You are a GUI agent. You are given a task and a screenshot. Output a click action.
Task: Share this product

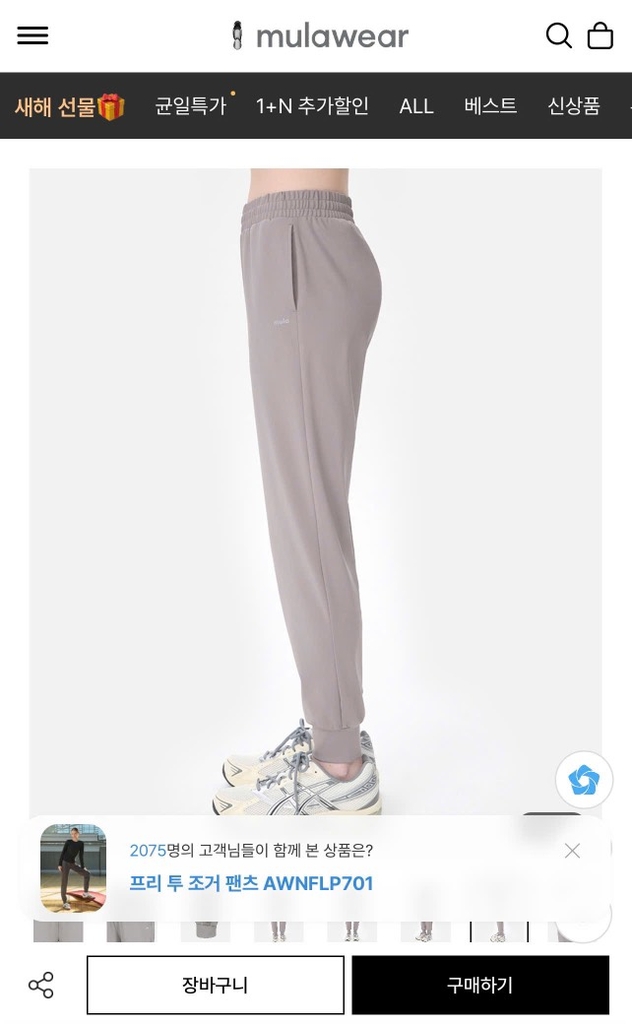tap(41, 985)
